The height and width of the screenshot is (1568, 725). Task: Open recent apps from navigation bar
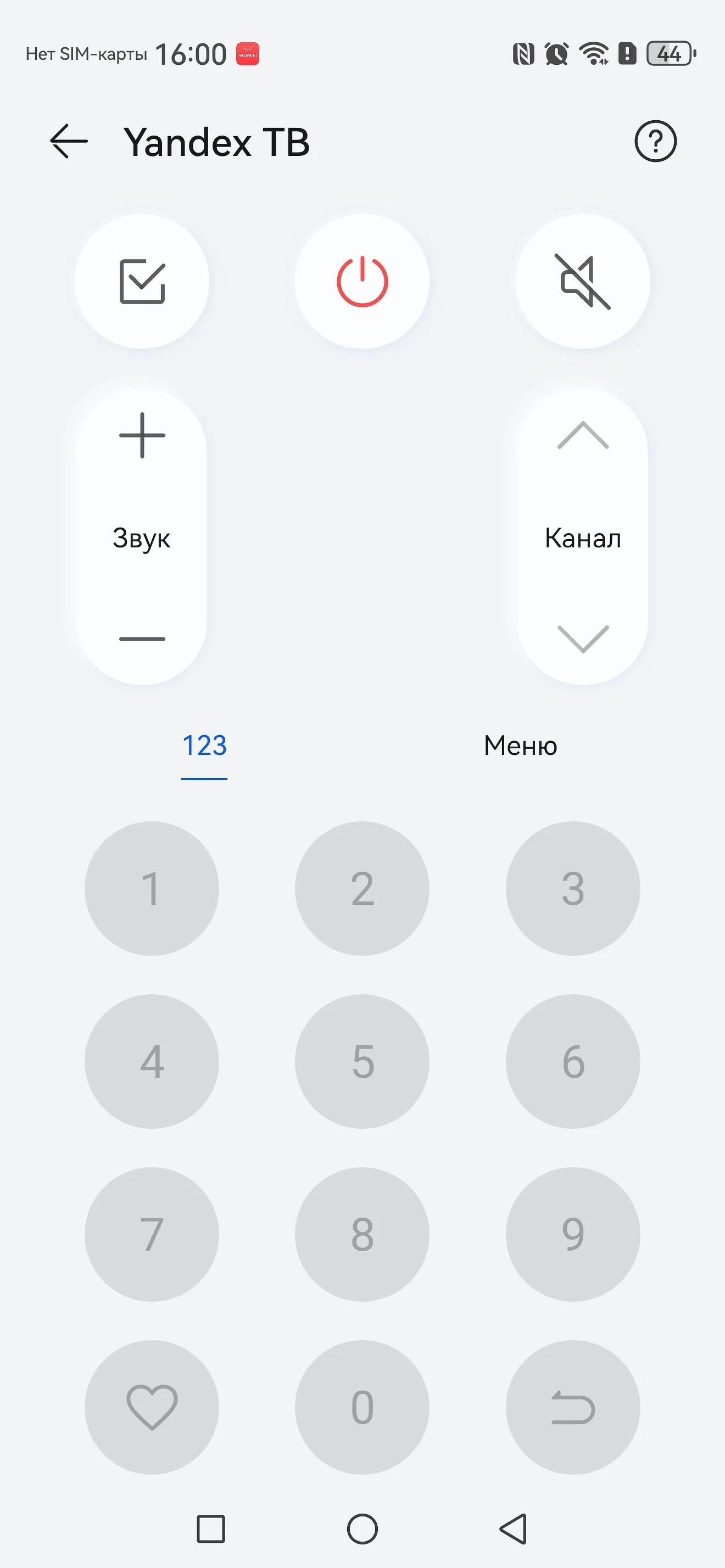pyautogui.click(x=211, y=1528)
